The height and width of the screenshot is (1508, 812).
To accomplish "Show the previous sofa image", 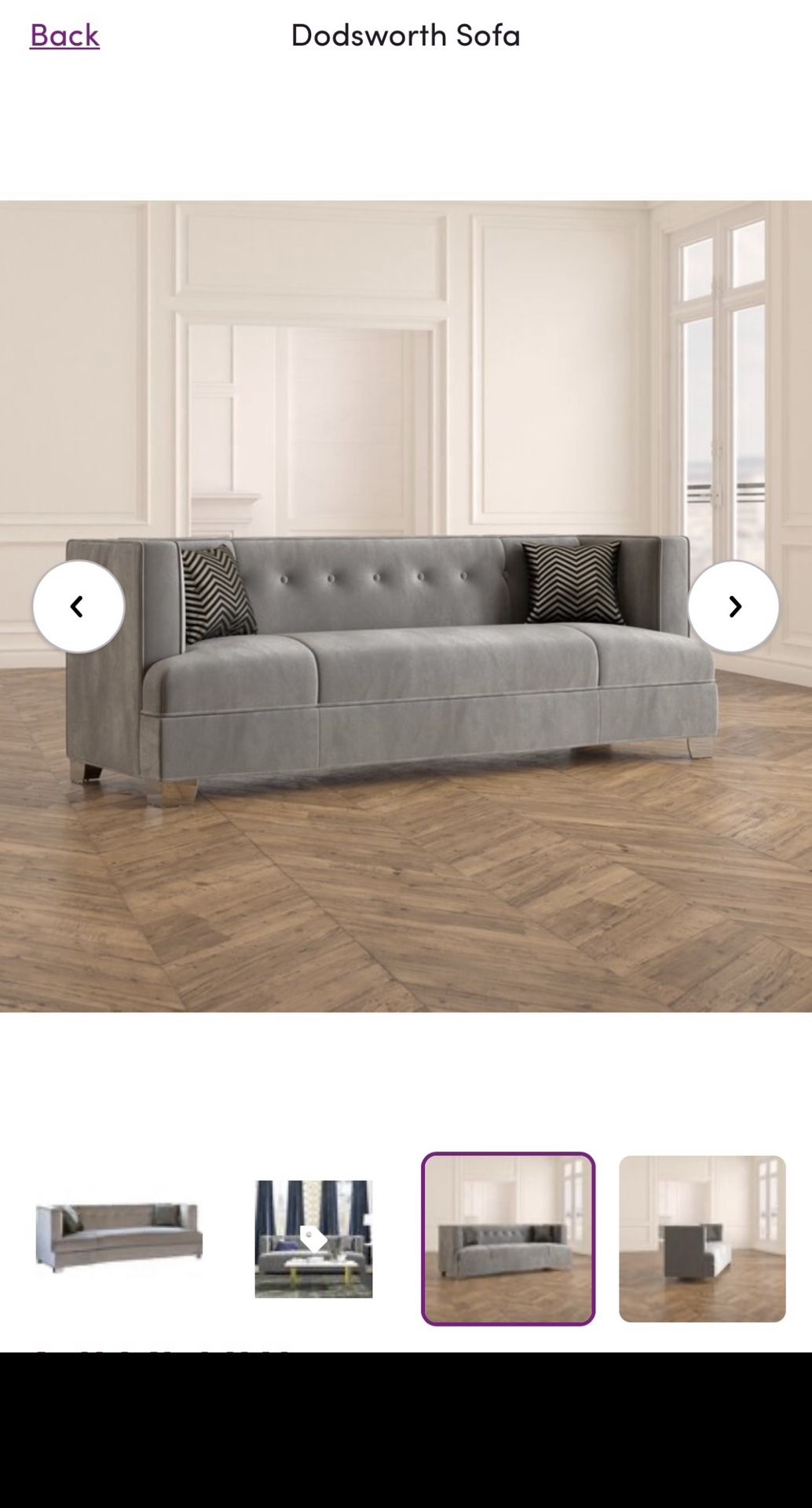I will coord(78,606).
